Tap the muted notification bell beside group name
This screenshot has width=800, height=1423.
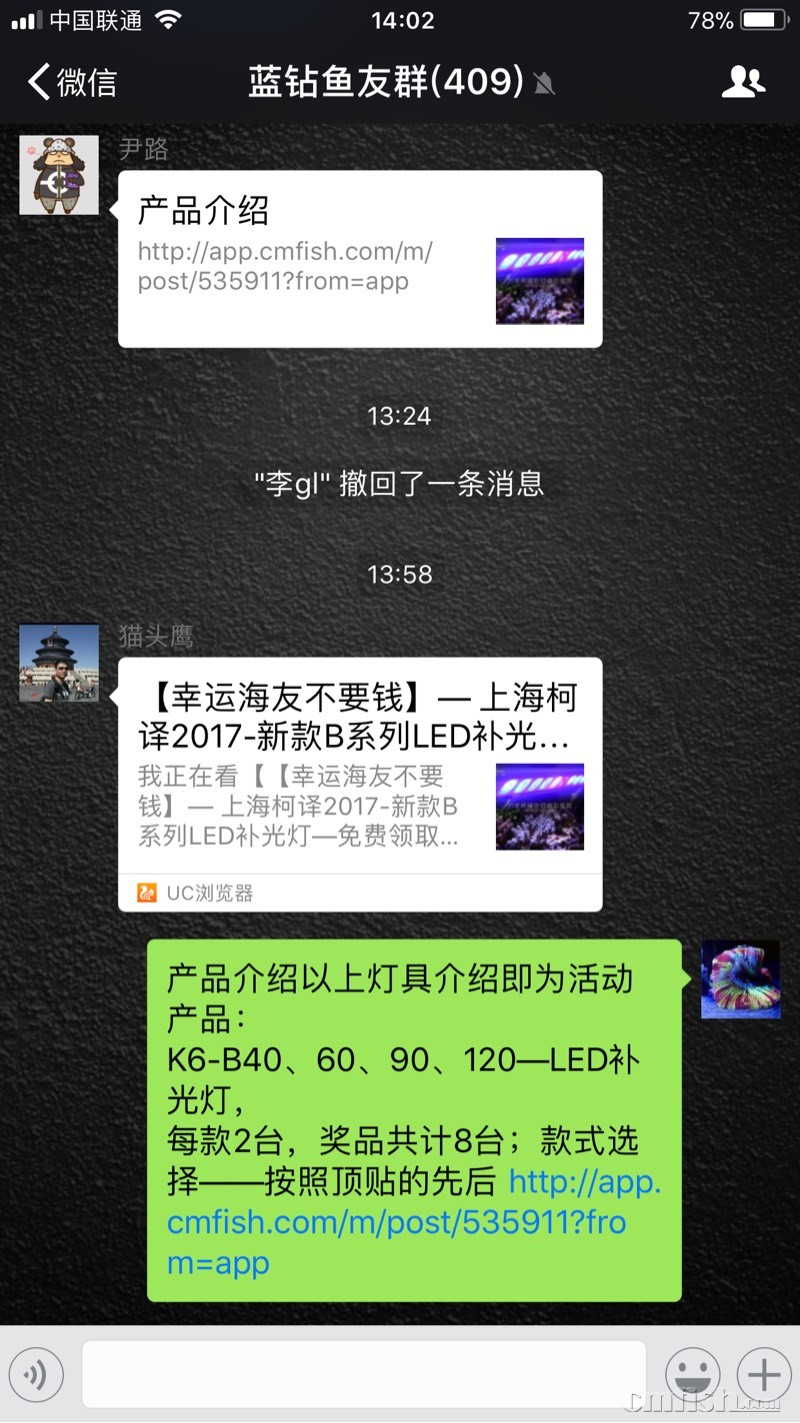(x=544, y=85)
